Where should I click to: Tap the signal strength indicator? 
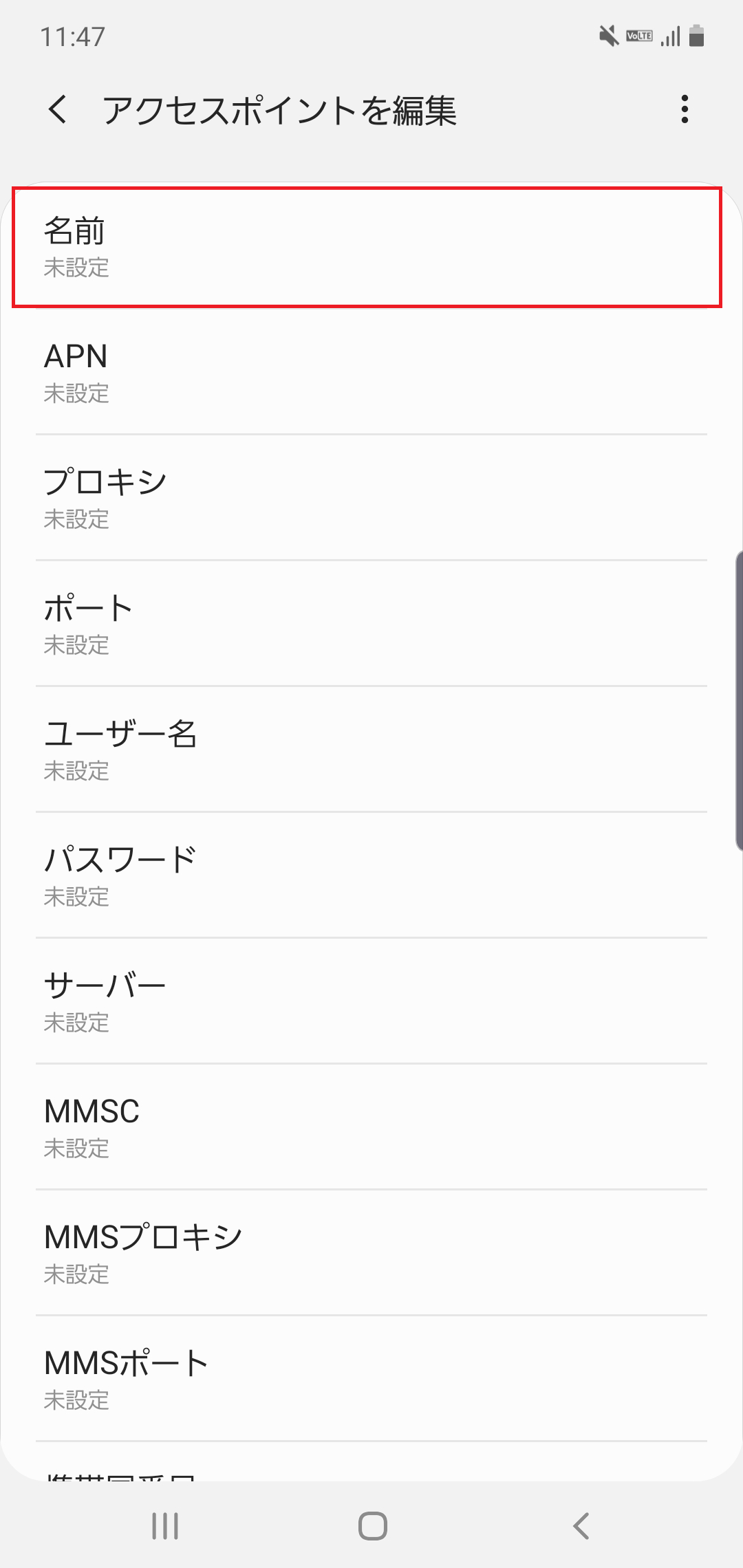(669, 36)
